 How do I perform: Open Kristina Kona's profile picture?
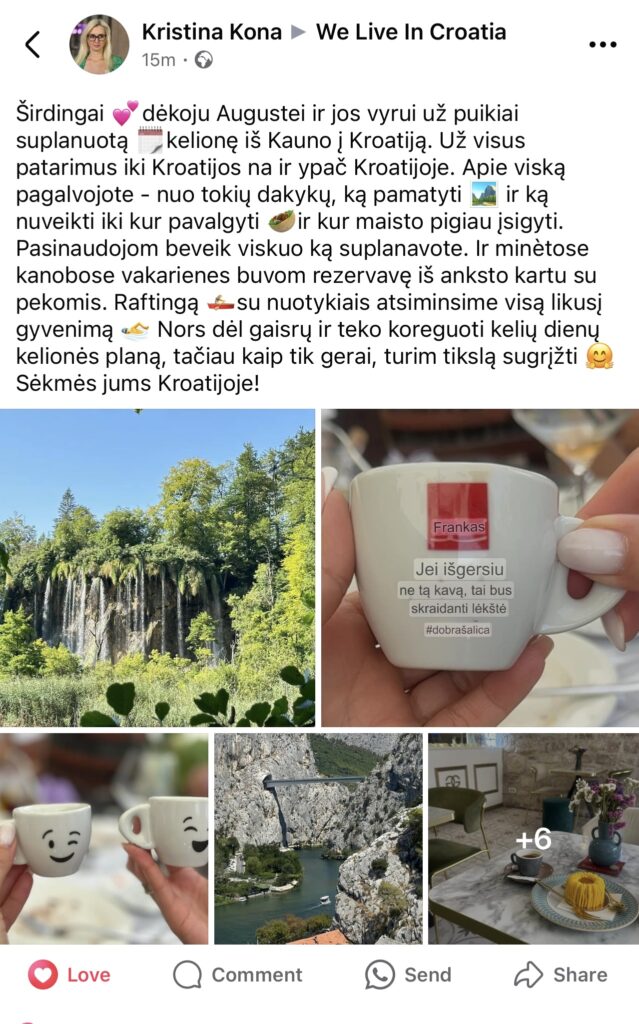98,44
